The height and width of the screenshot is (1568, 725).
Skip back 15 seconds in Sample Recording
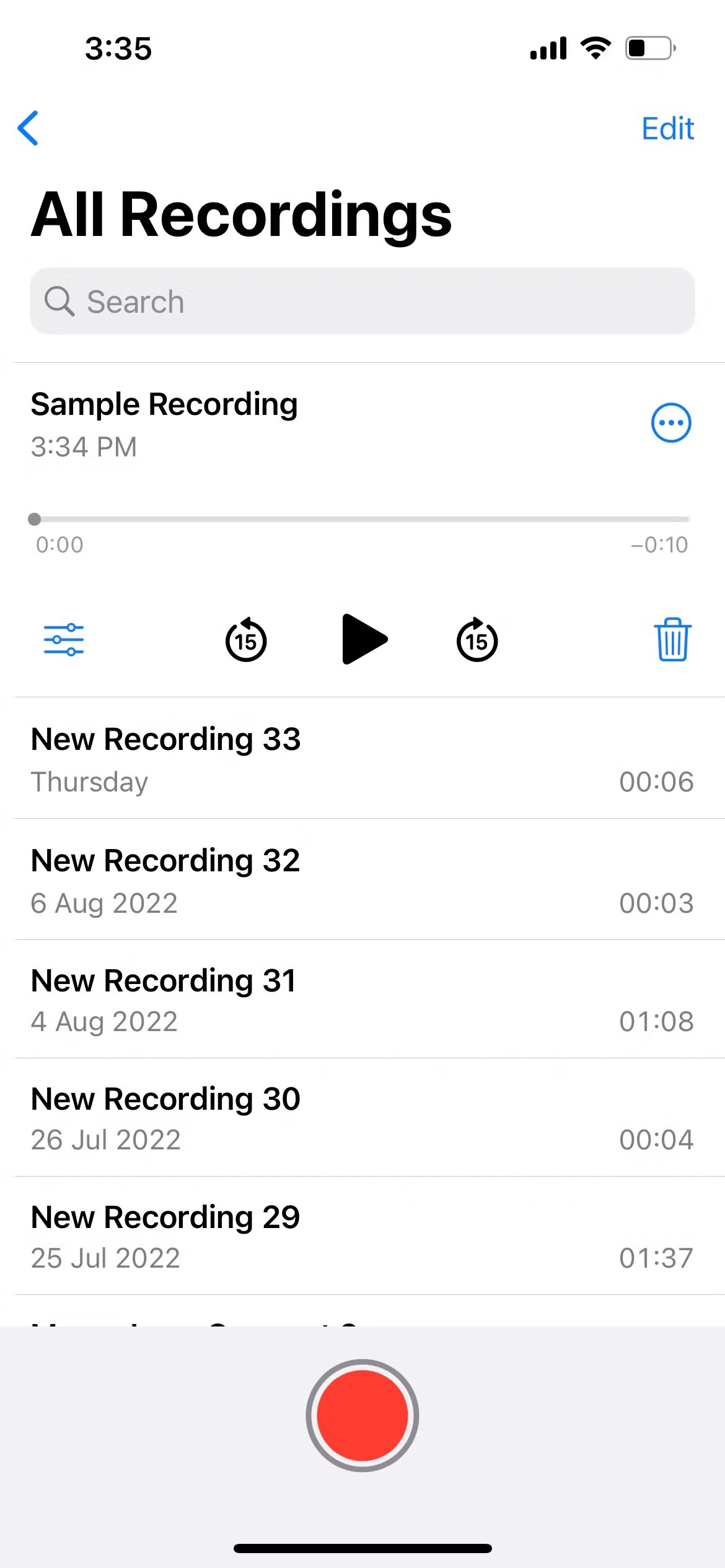[245, 641]
